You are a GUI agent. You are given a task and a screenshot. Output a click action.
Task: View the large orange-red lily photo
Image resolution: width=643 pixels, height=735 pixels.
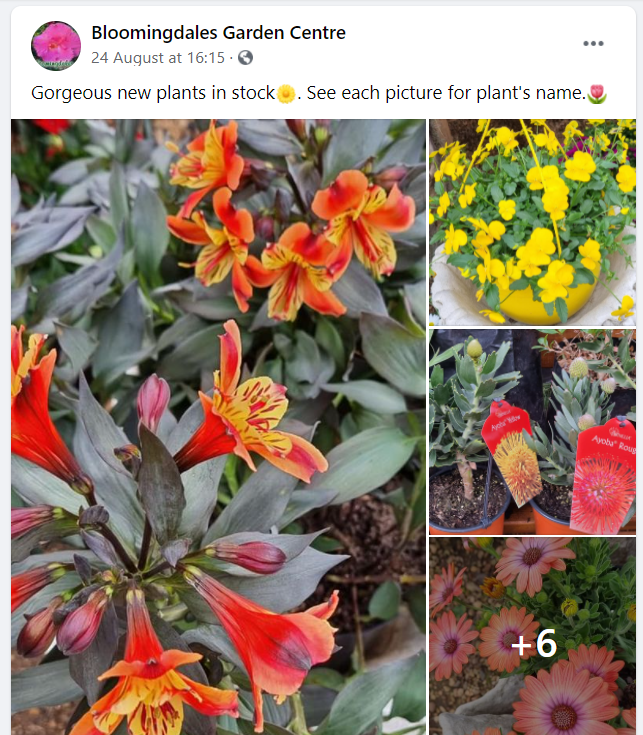click(218, 427)
